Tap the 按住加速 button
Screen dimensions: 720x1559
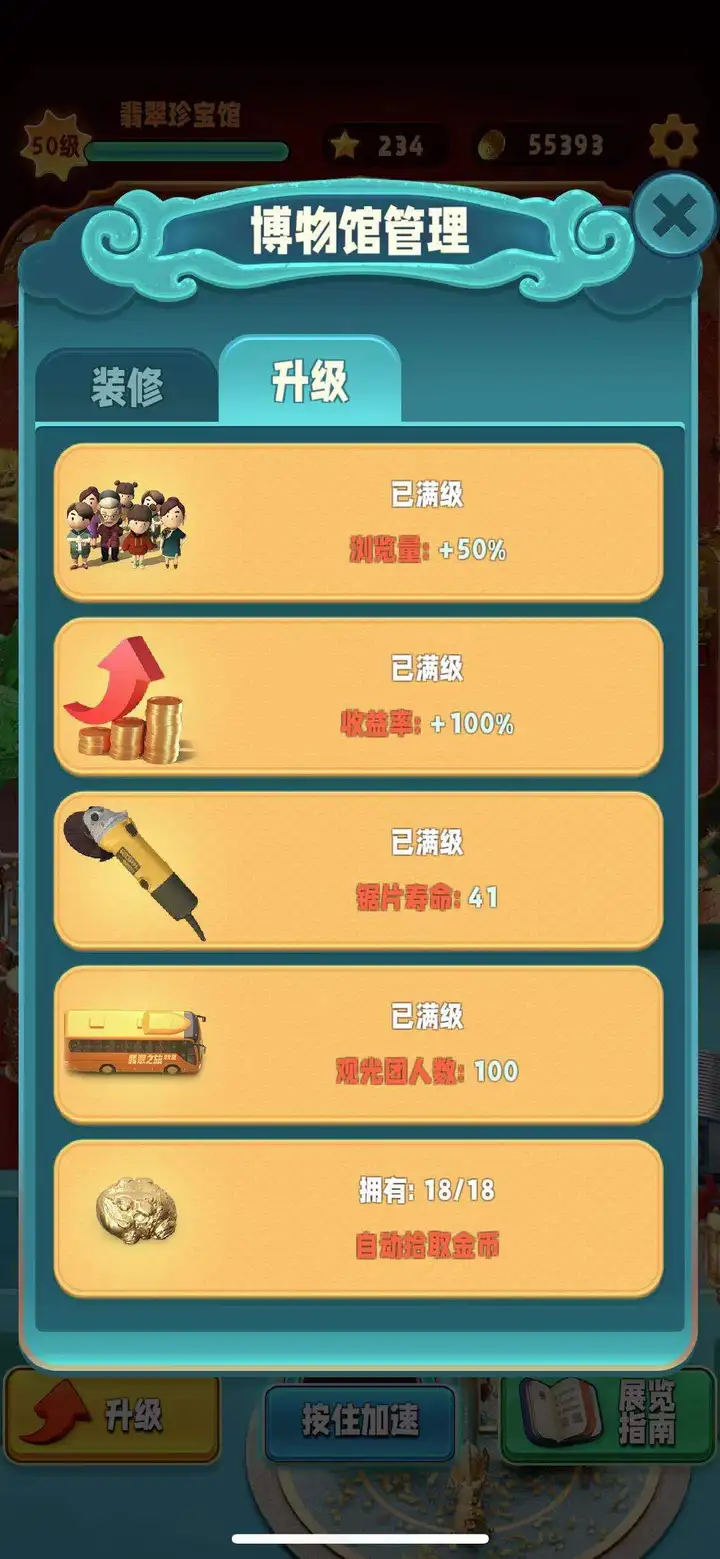[x=360, y=1421]
